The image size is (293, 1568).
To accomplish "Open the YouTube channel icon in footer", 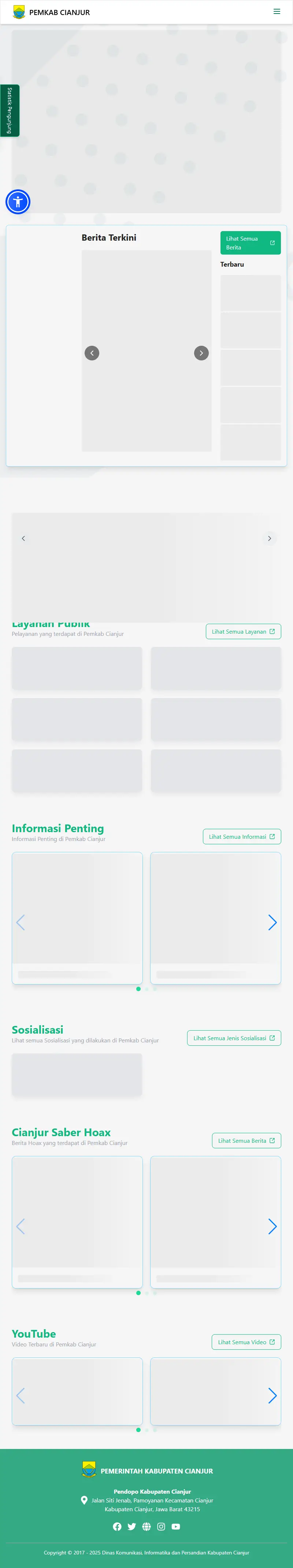I will (175, 1526).
